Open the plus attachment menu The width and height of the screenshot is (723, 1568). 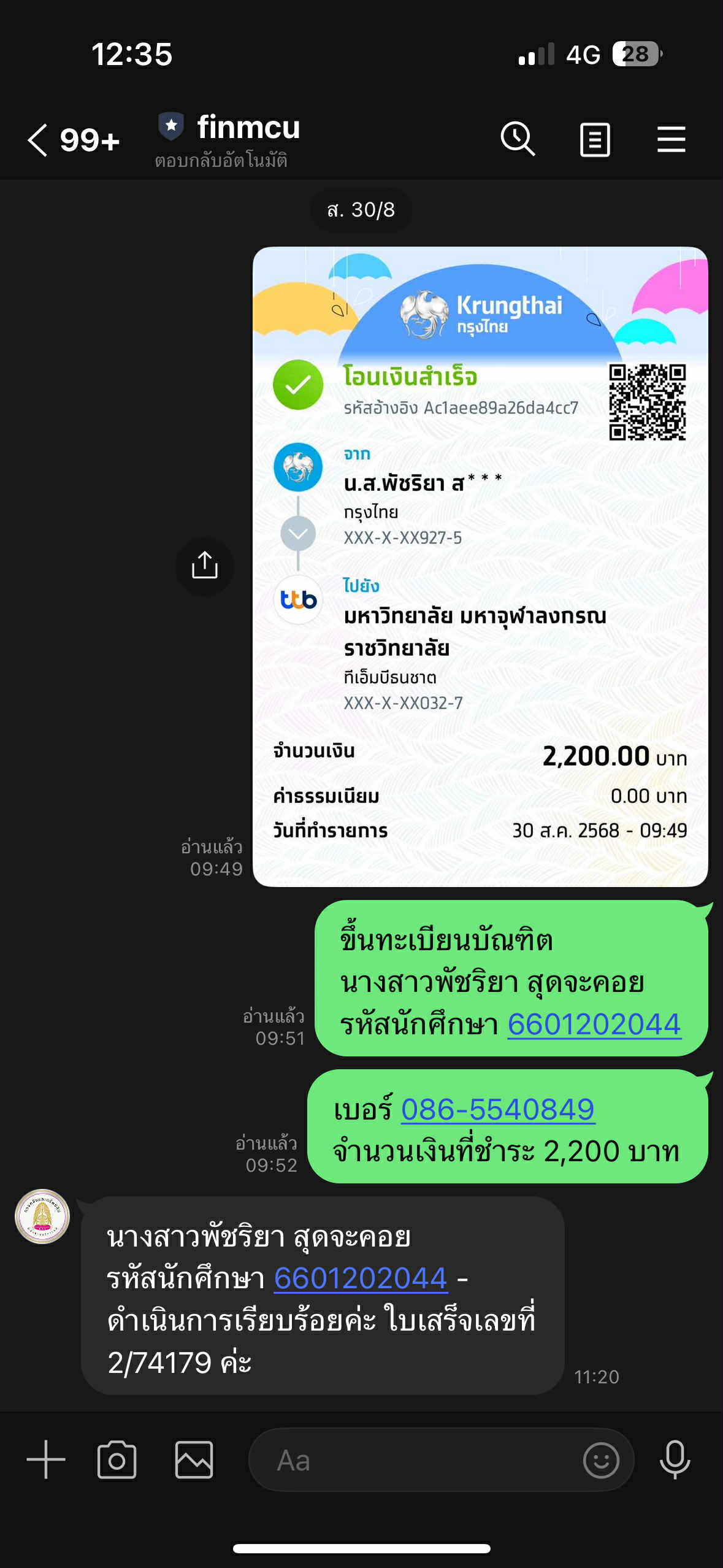(46, 1459)
